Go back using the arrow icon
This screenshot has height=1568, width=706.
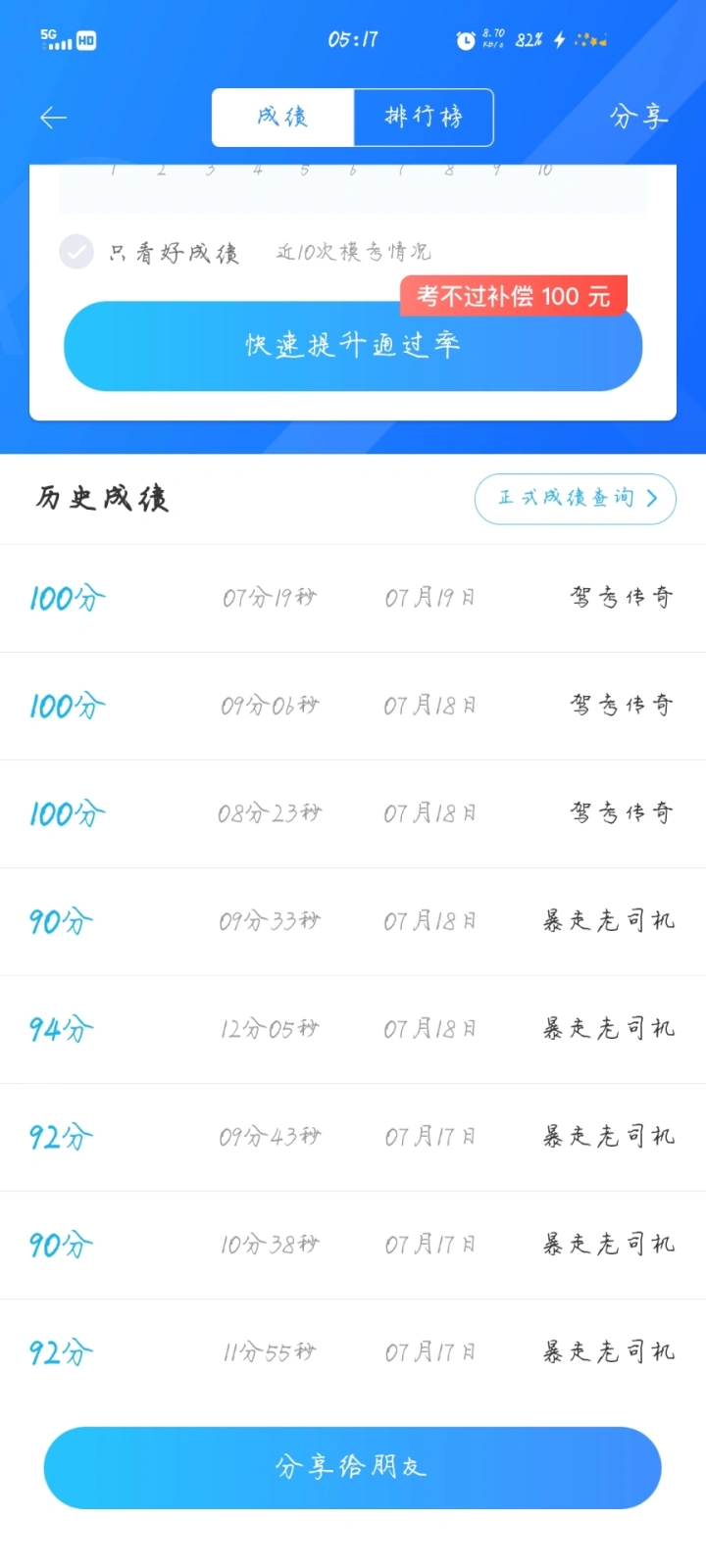53,118
